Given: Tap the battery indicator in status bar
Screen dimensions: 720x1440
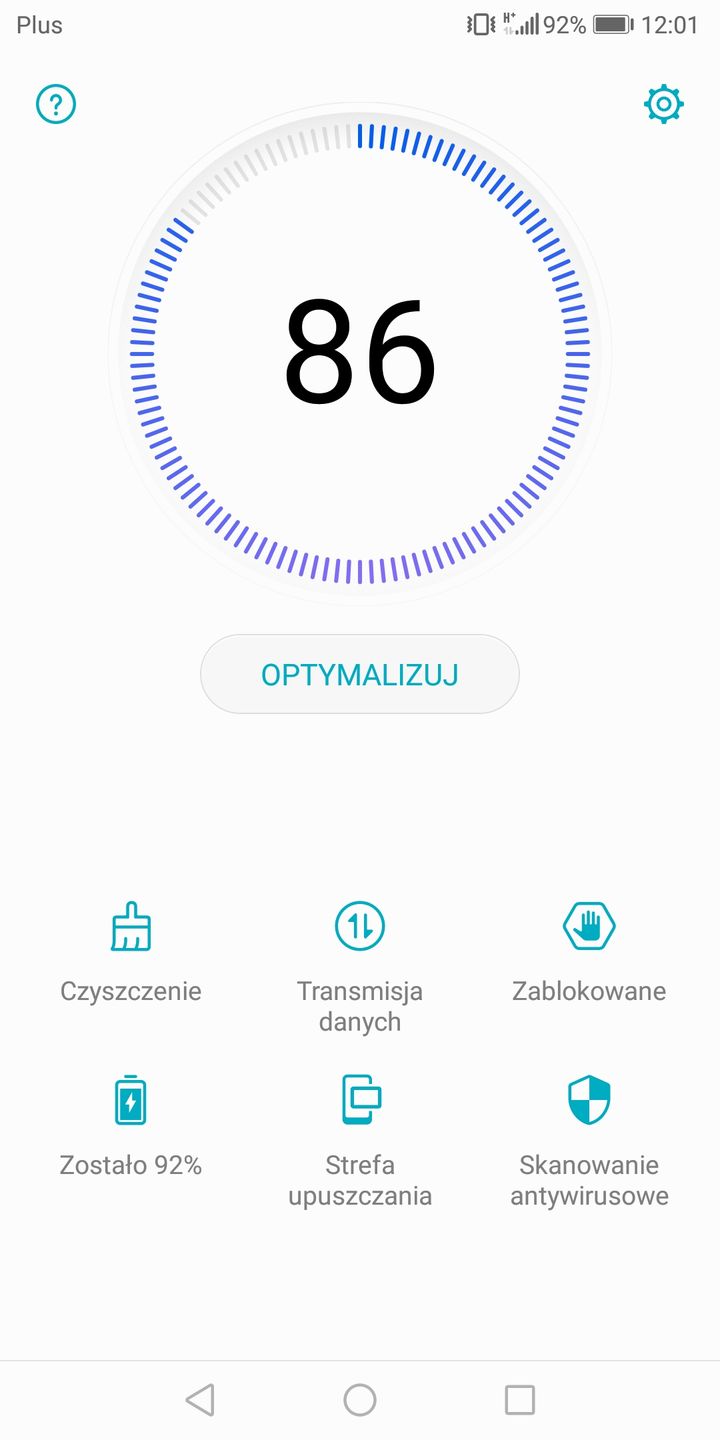Looking at the screenshot, I should pos(610,25).
